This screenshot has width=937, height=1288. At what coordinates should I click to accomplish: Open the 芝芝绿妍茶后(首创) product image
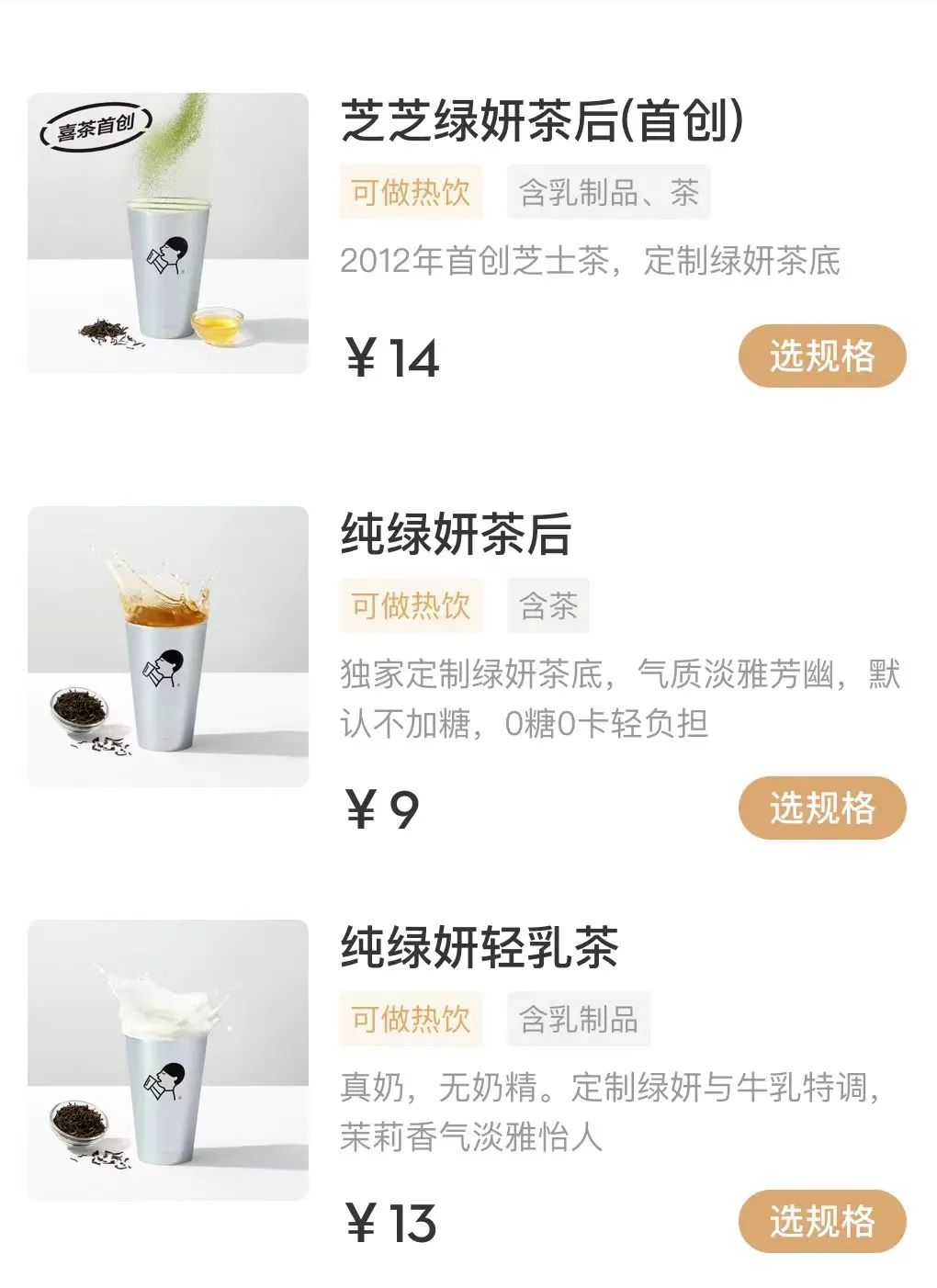pyautogui.click(x=168, y=233)
